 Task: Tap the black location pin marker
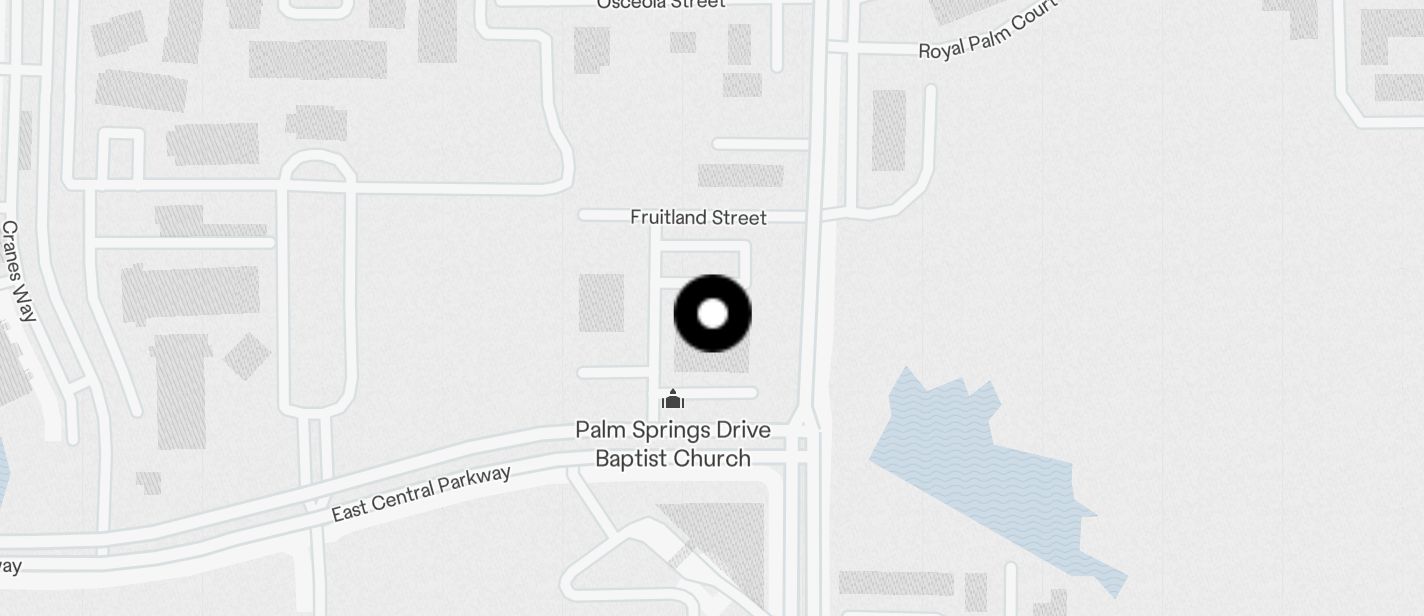(x=712, y=314)
